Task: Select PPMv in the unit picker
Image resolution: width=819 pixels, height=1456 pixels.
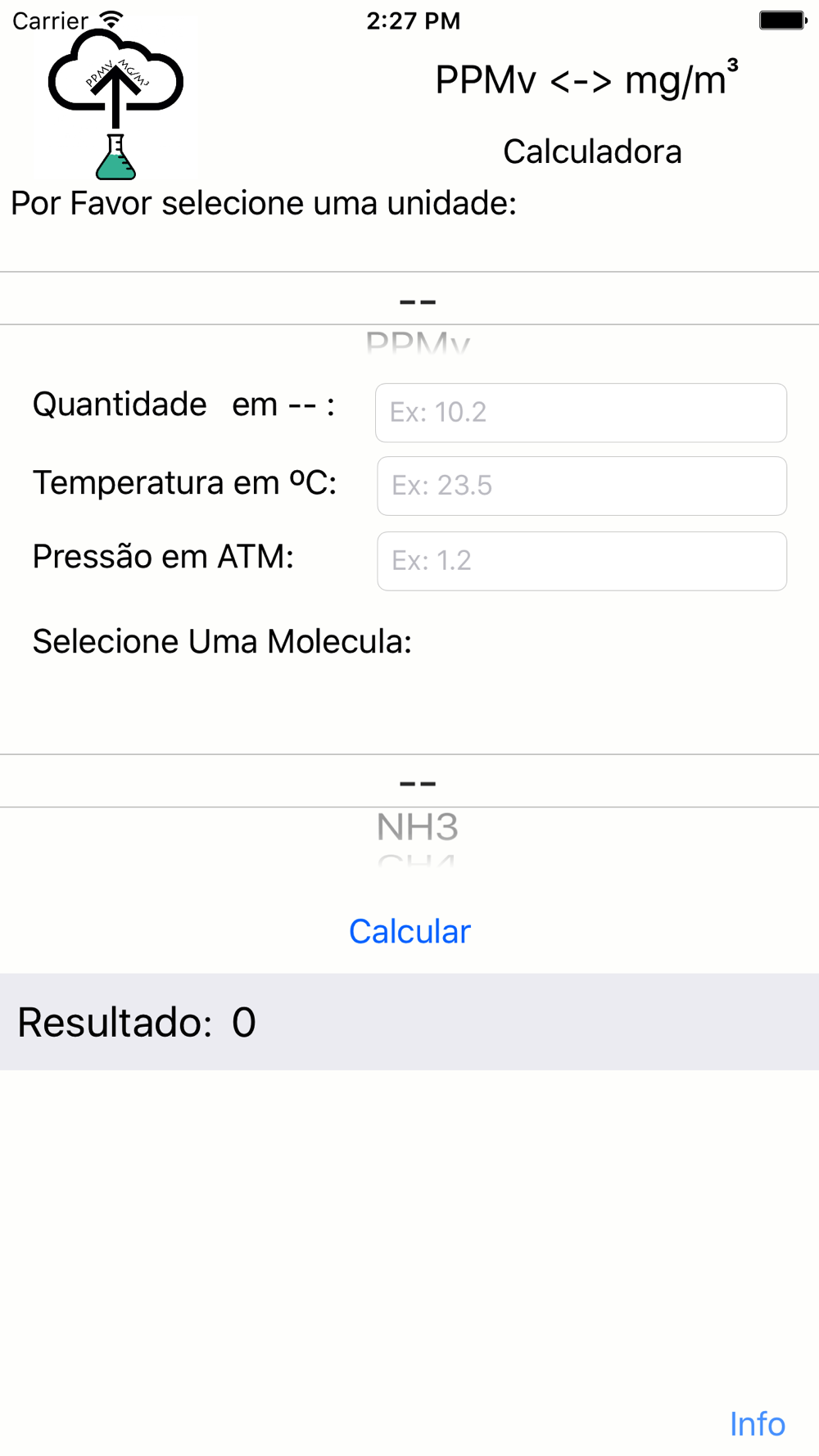Action: coord(418,342)
